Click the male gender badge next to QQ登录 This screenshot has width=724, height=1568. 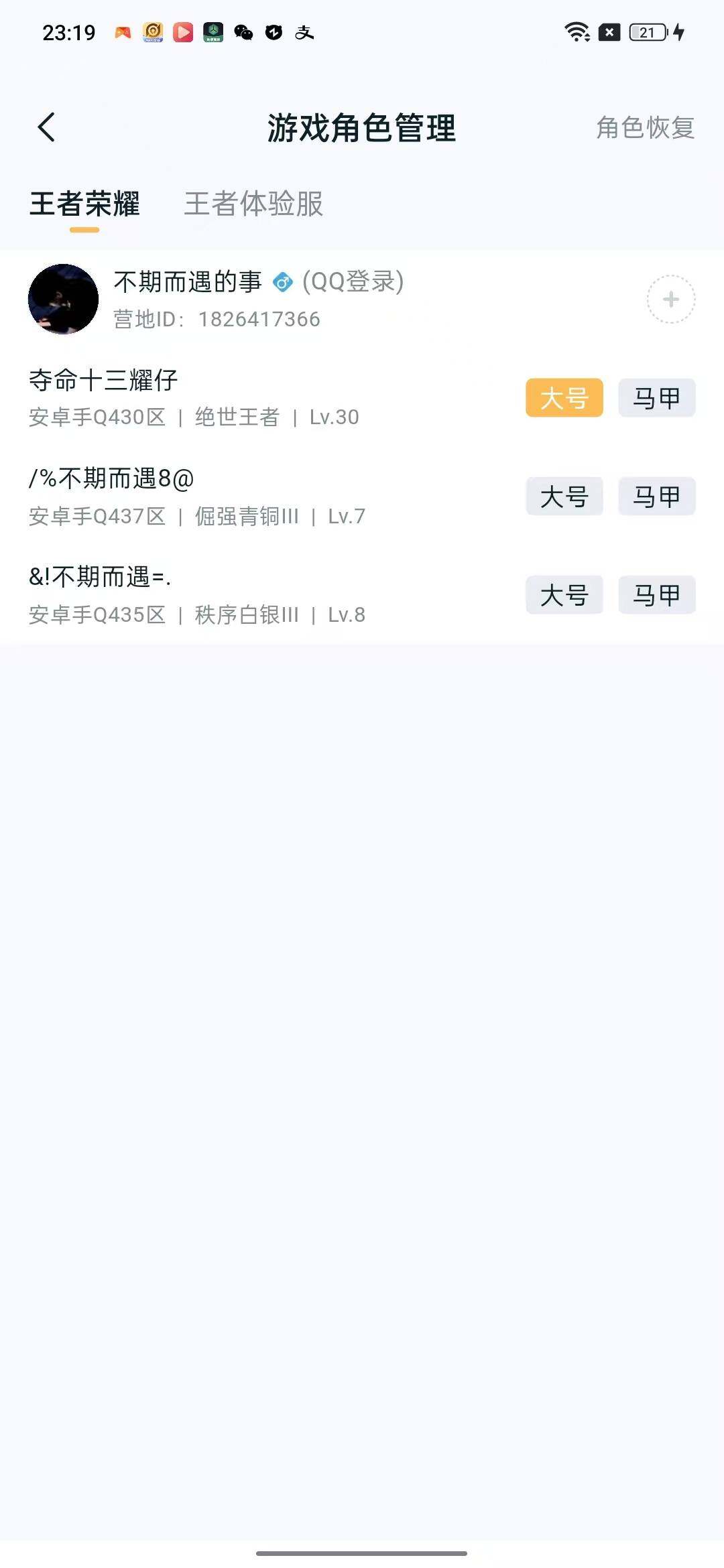tap(282, 283)
